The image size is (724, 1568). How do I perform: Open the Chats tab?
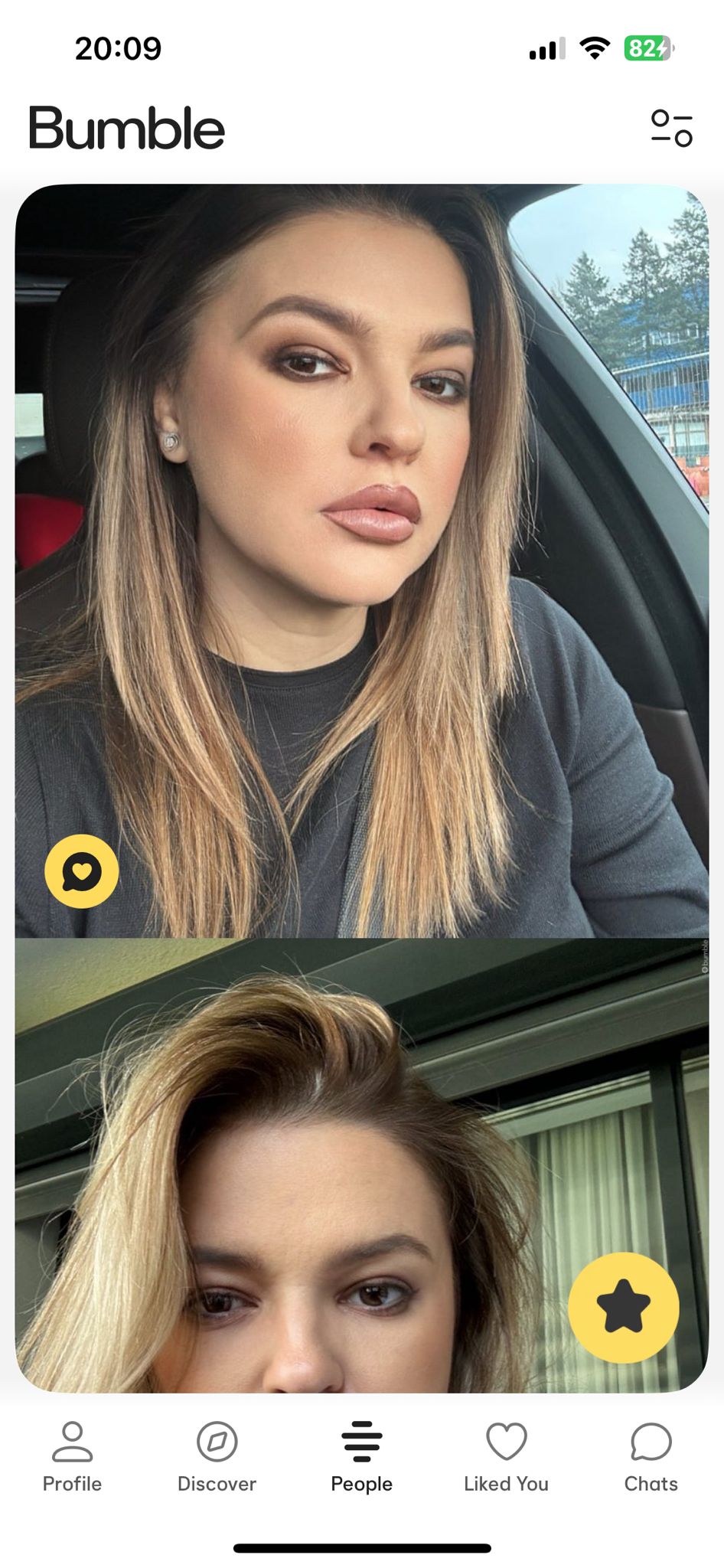(651, 1457)
